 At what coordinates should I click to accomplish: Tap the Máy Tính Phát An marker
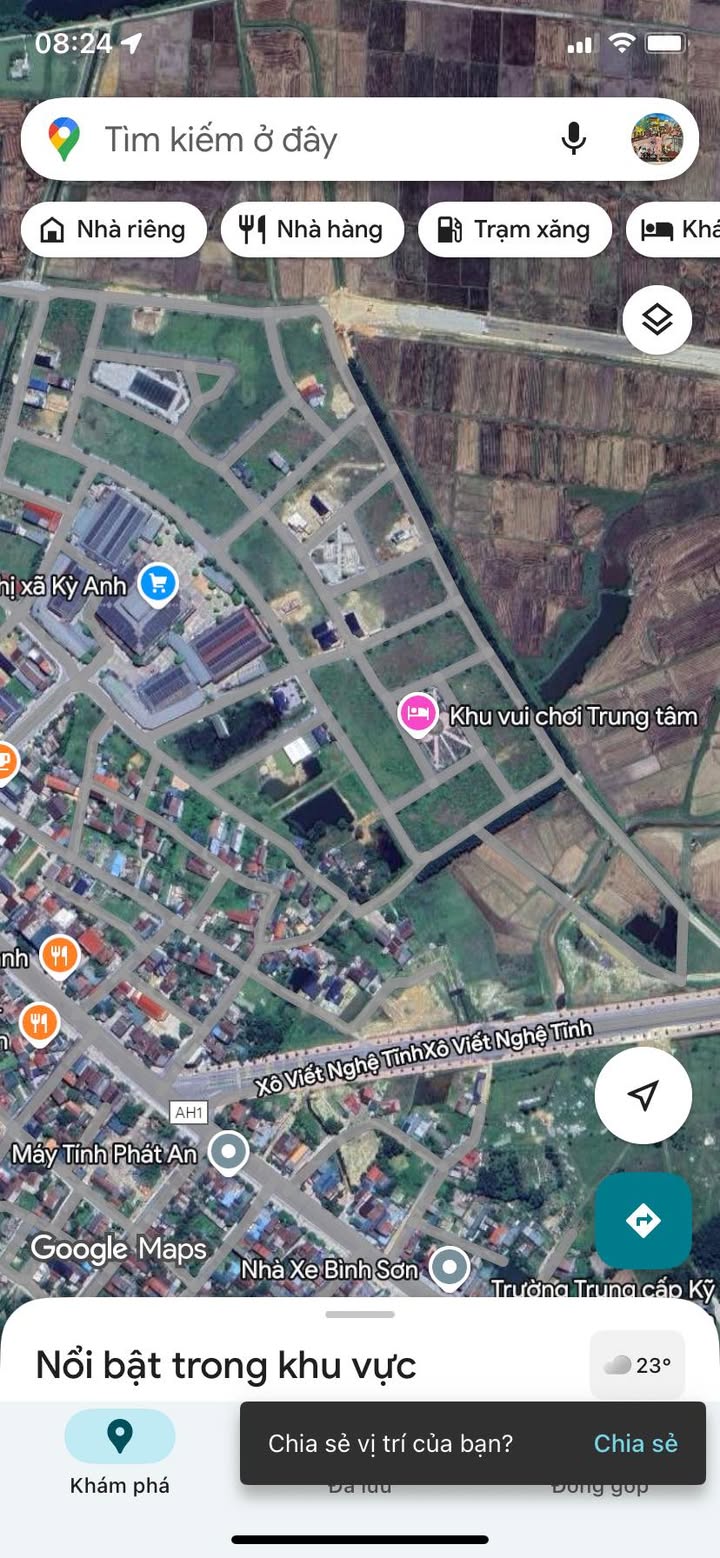click(x=229, y=1152)
